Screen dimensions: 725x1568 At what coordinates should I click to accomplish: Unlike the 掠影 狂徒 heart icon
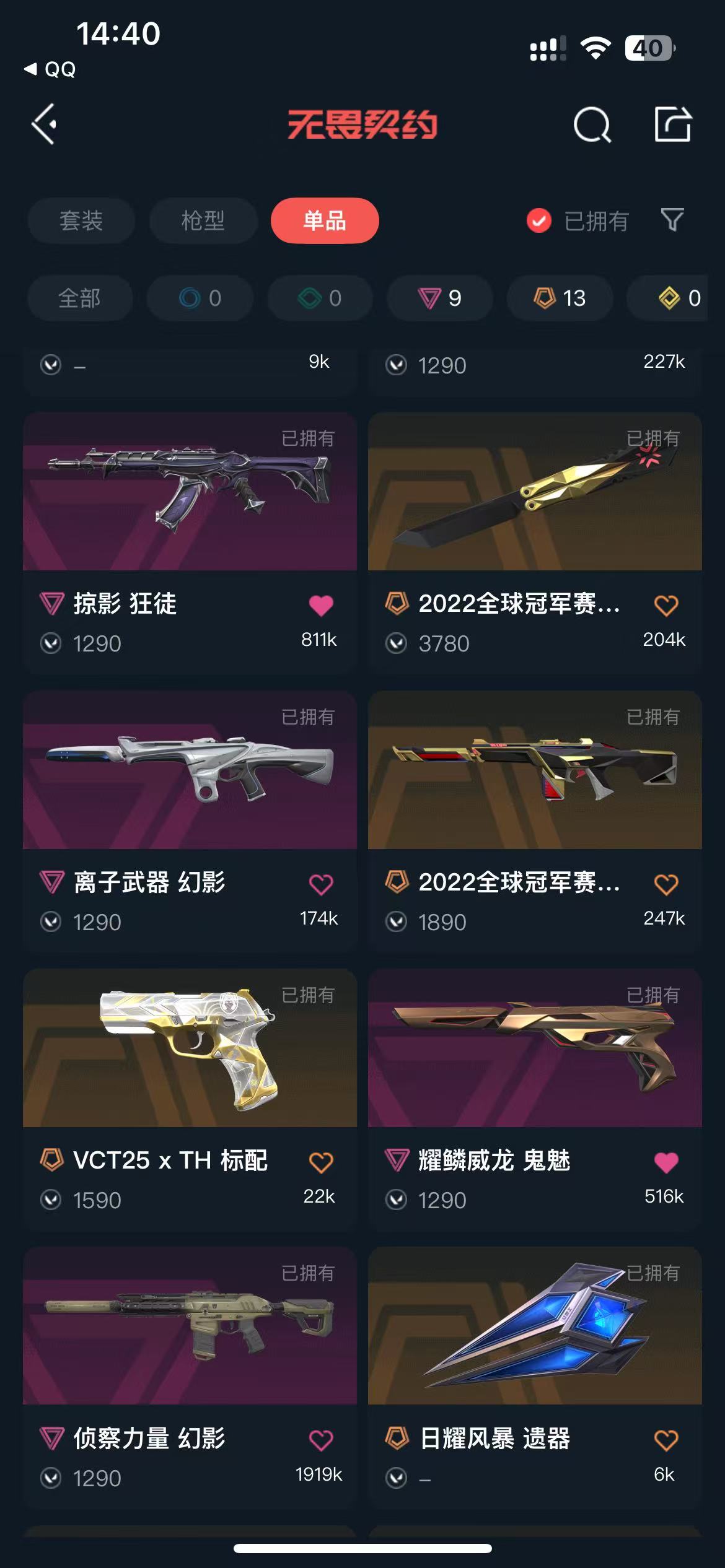point(321,605)
